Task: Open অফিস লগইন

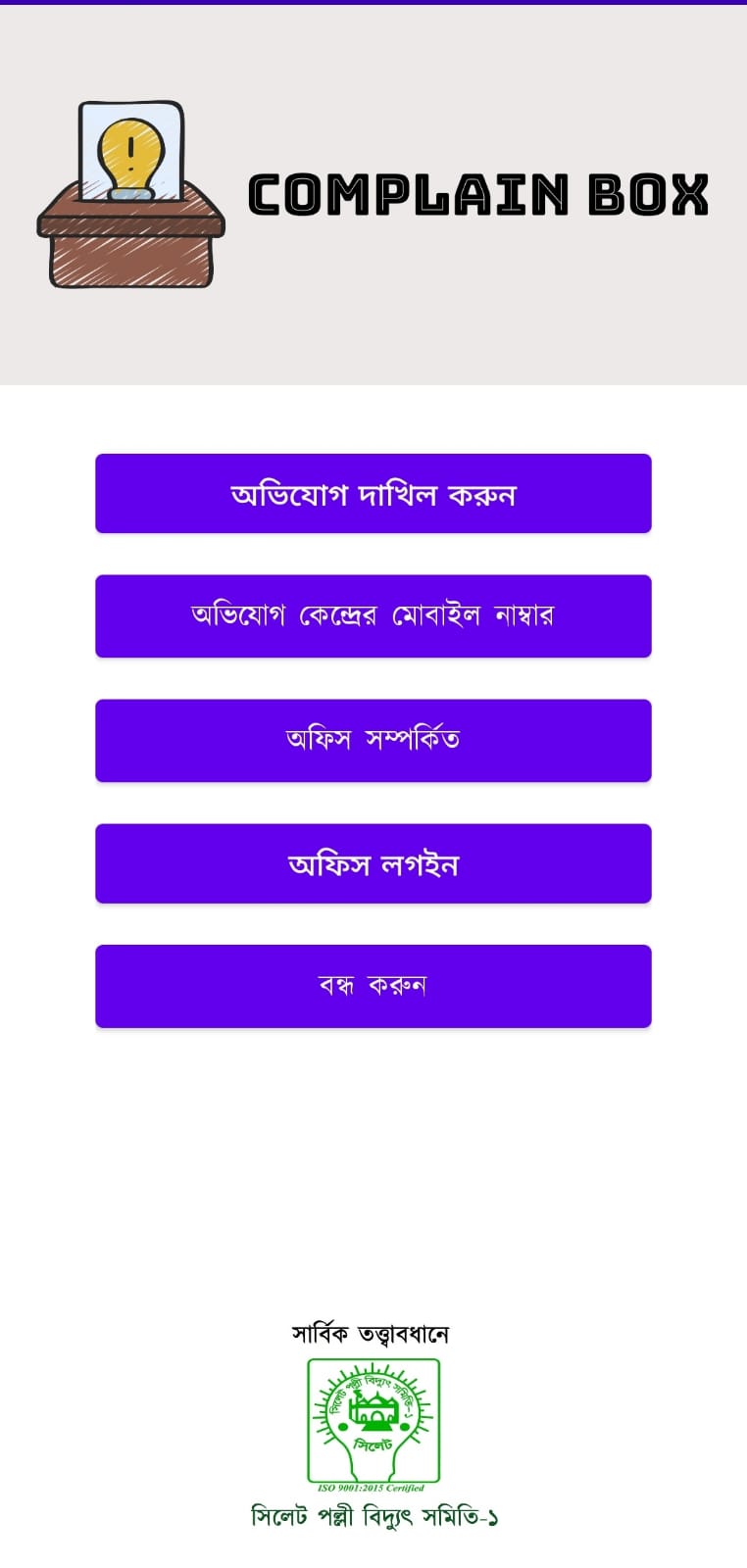Action: pyautogui.click(x=373, y=863)
